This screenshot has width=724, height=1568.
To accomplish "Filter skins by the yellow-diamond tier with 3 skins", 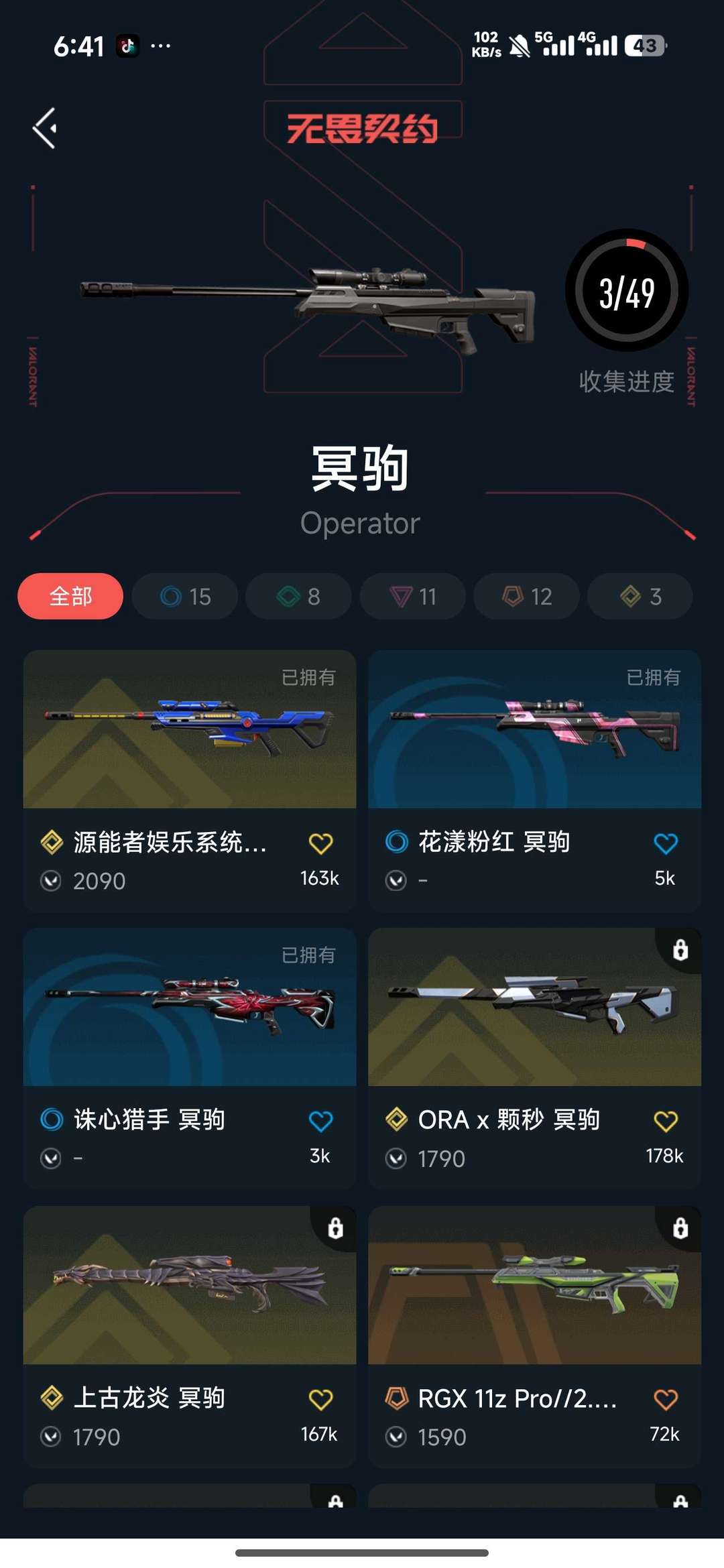I will pyautogui.click(x=640, y=596).
